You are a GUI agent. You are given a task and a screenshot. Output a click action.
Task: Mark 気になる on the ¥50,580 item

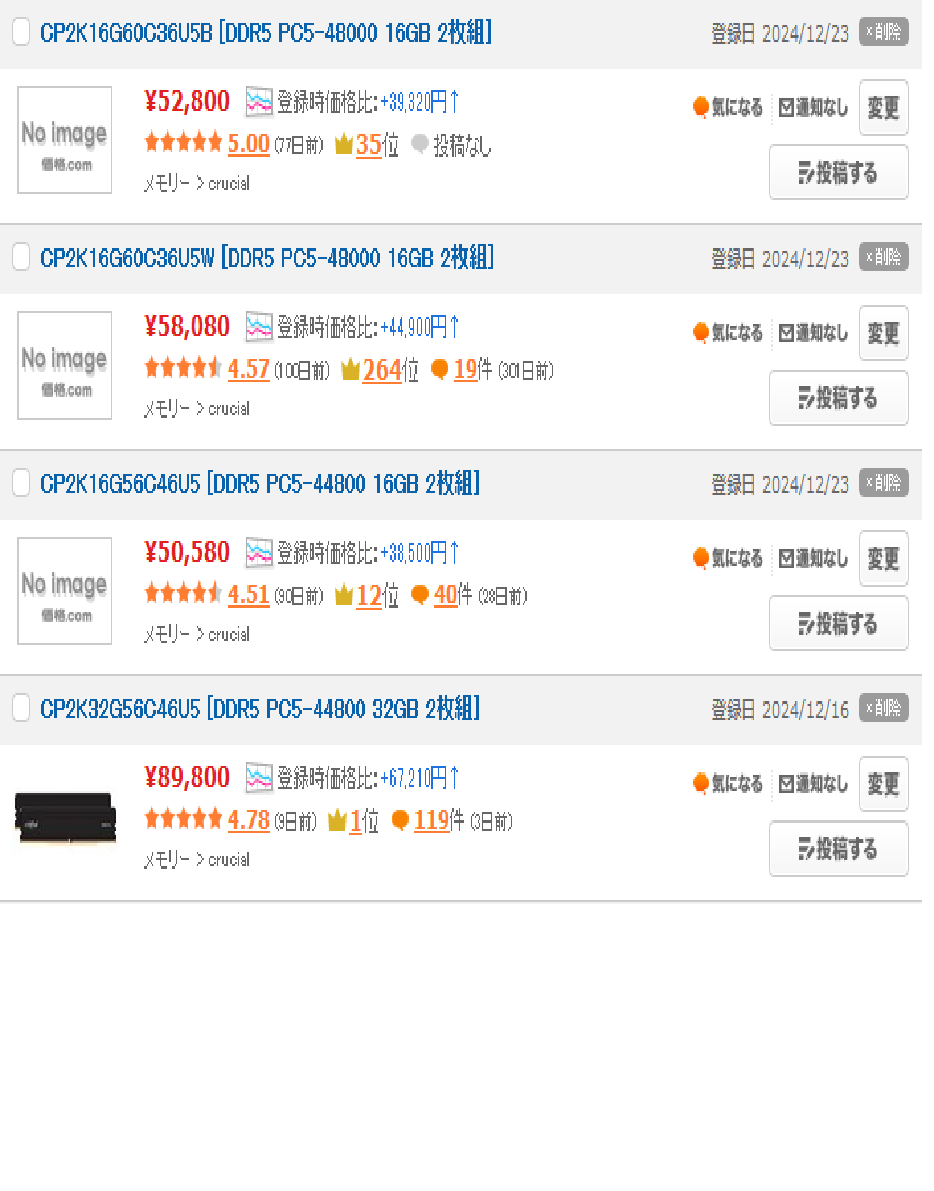point(727,558)
